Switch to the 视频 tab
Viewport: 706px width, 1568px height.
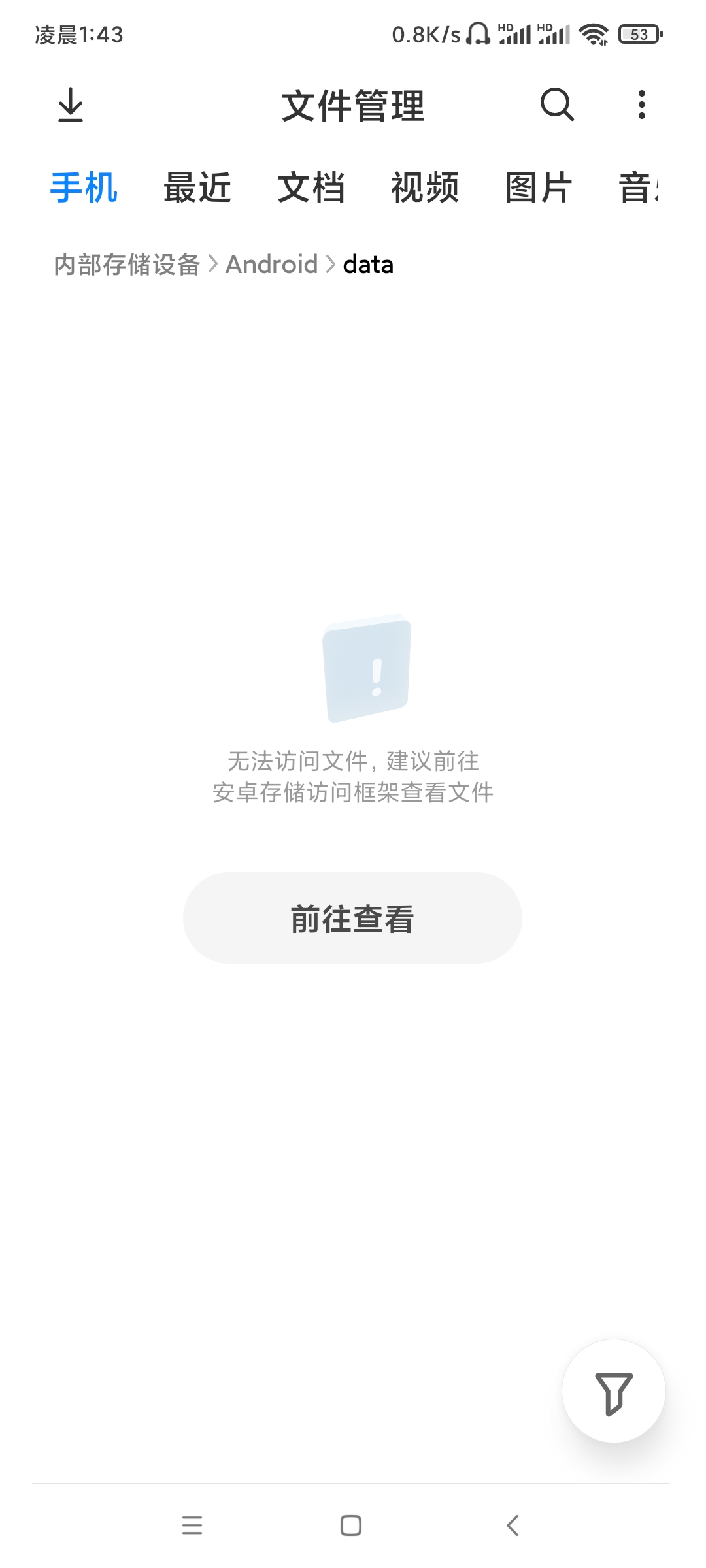tap(425, 188)
